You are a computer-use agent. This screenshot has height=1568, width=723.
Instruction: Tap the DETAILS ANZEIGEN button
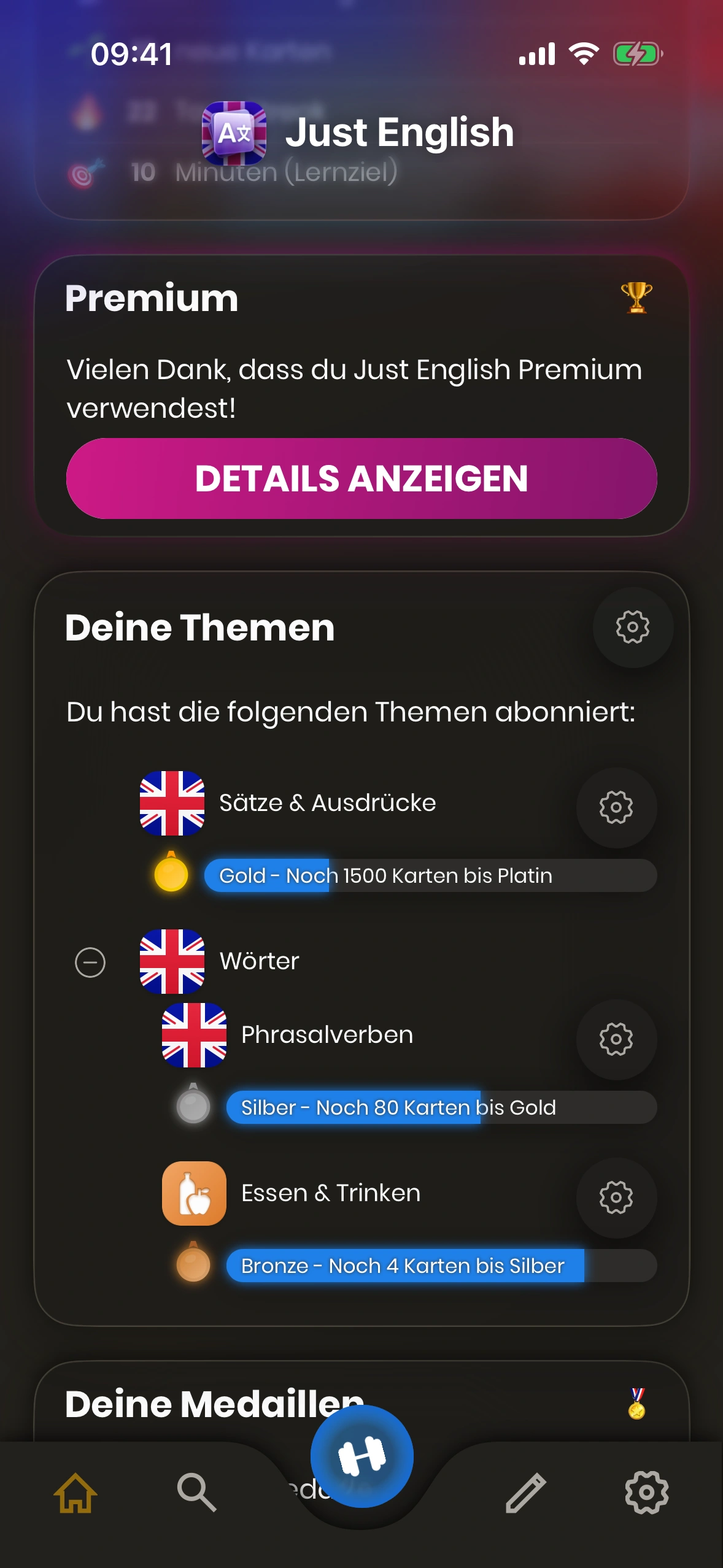[361, 478]
